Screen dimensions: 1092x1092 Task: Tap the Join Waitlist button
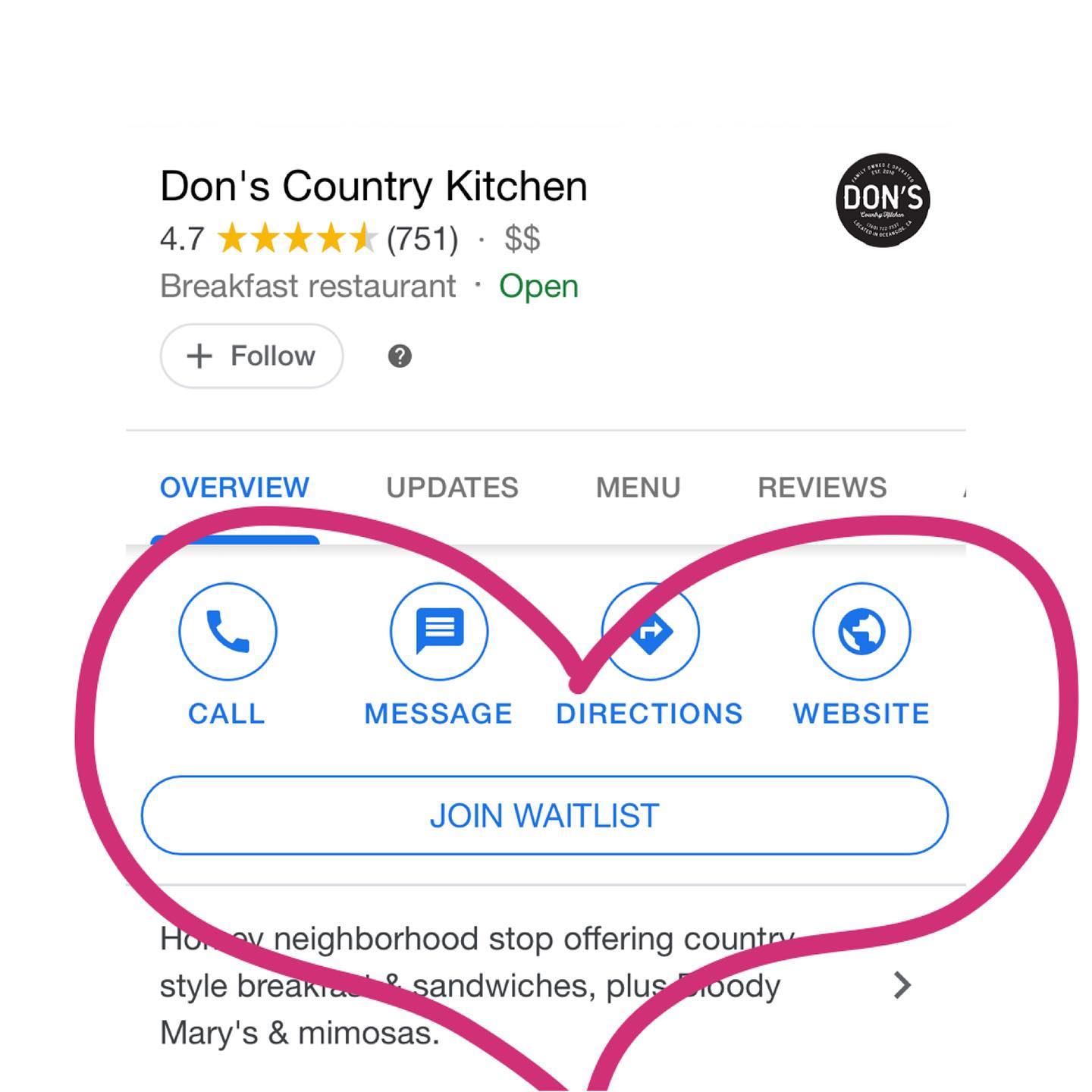[x=544, y=815]
